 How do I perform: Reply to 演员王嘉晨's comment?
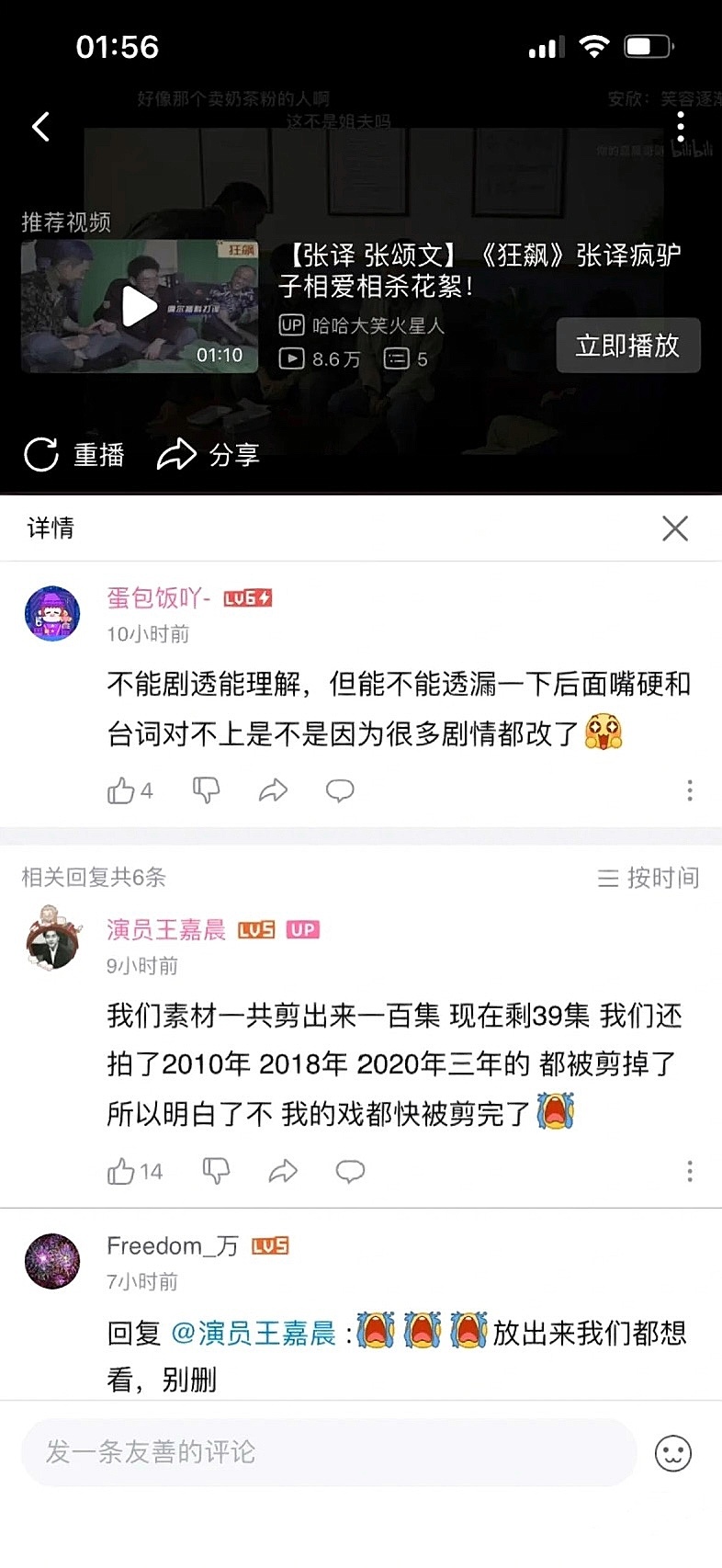point(350,1171)
